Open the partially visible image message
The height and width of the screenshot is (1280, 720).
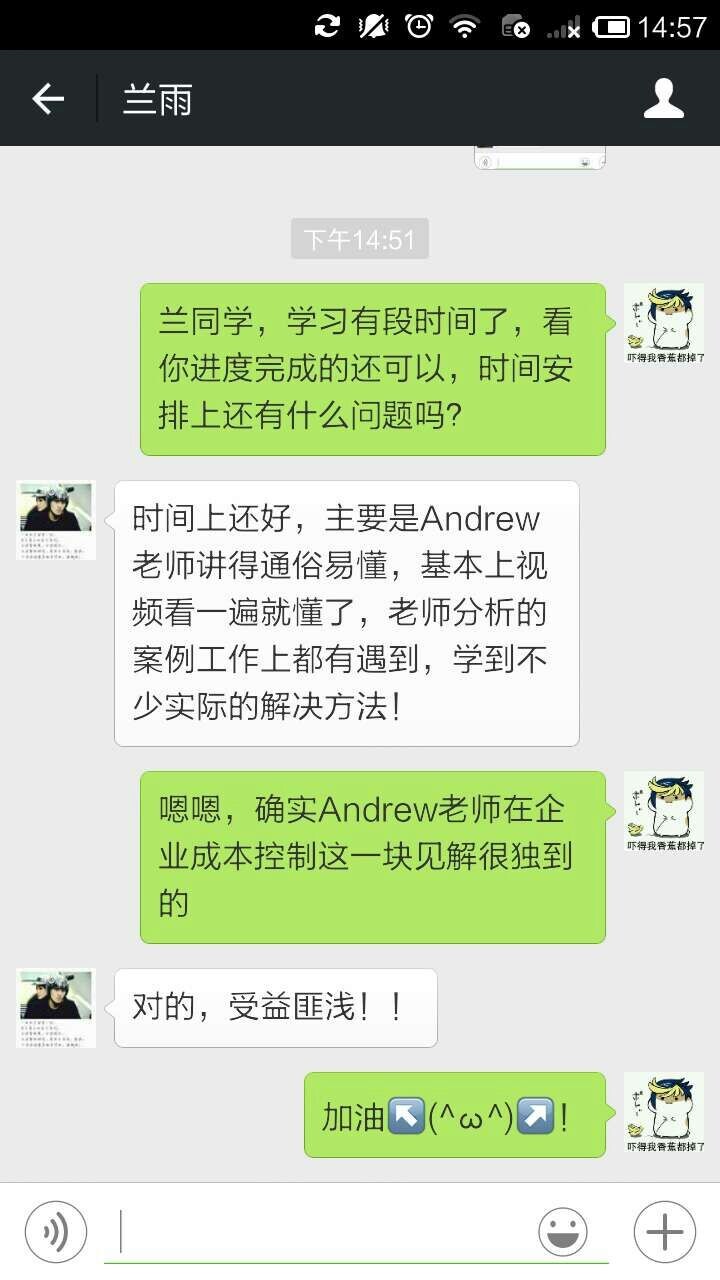(x=539, y=158)
